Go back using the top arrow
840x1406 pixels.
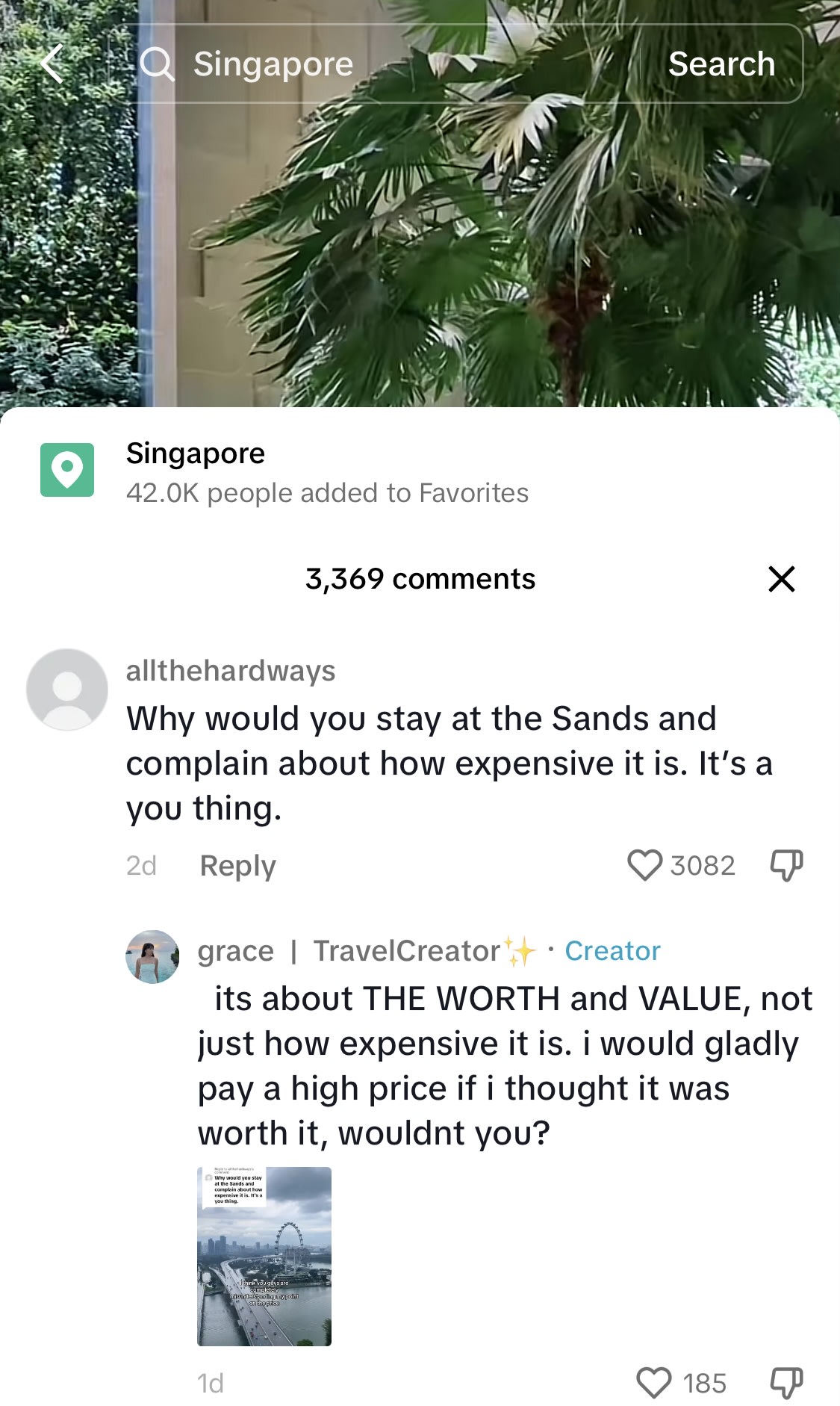click(52, 64)
